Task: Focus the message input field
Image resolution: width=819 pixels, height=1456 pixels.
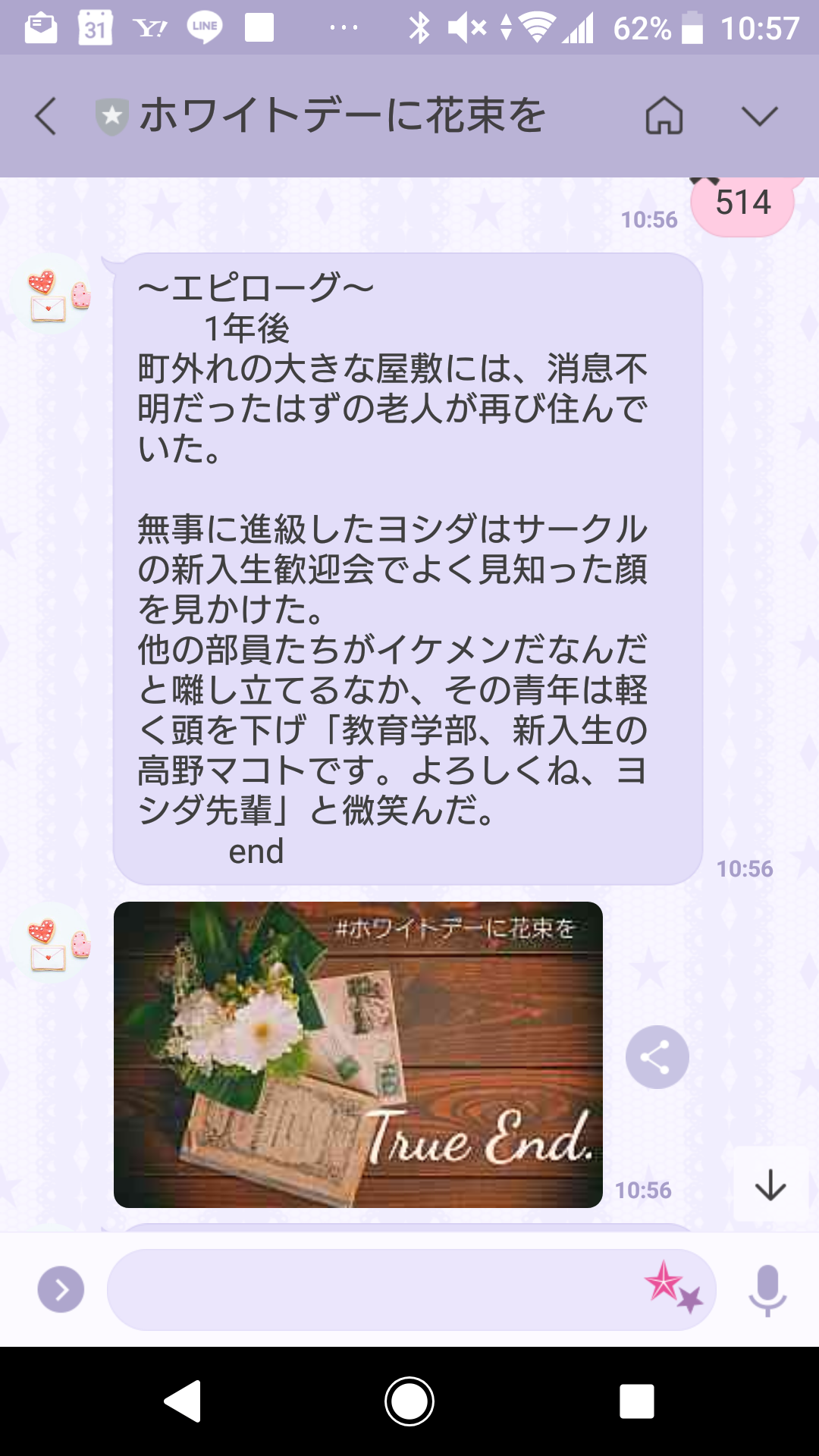Action: click(372, 1289)
